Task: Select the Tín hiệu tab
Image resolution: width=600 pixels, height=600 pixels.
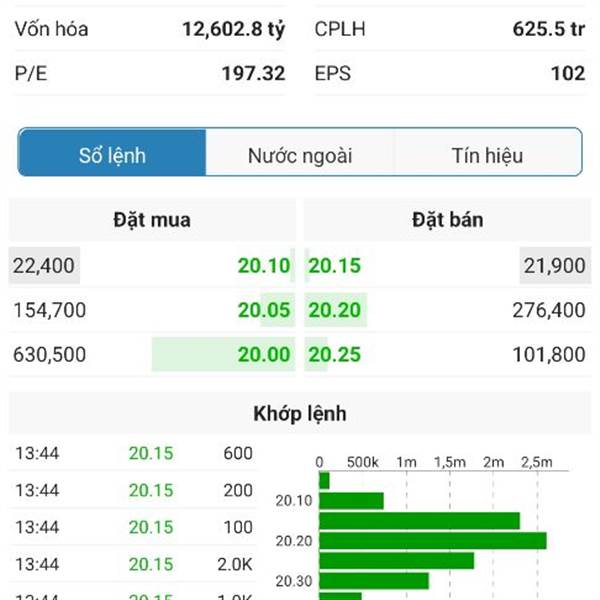Action: click(487, 155)
